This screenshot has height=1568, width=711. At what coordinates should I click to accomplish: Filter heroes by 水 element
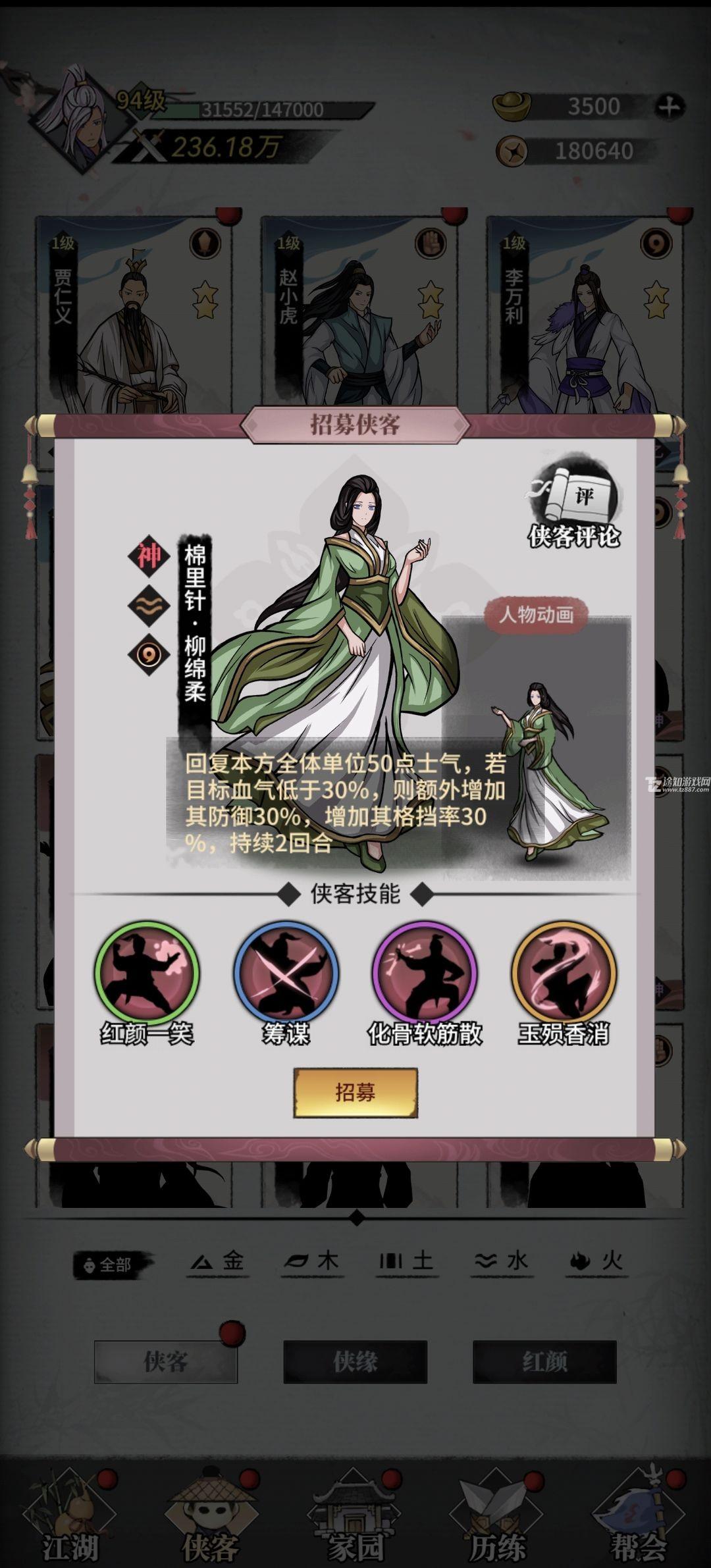coord(502,1261)
